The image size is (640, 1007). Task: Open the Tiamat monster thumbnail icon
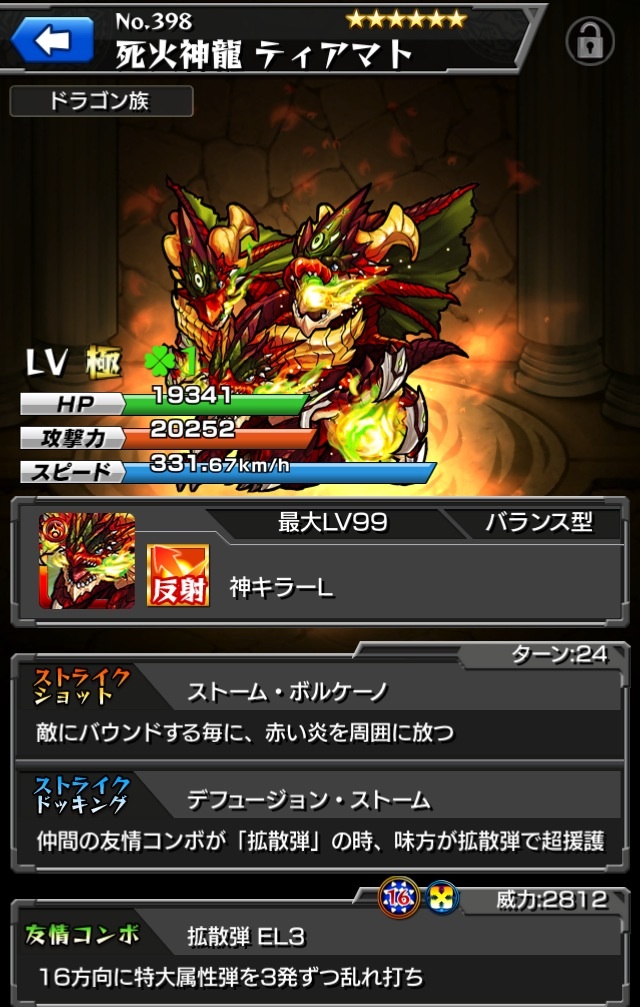[87, 561]
